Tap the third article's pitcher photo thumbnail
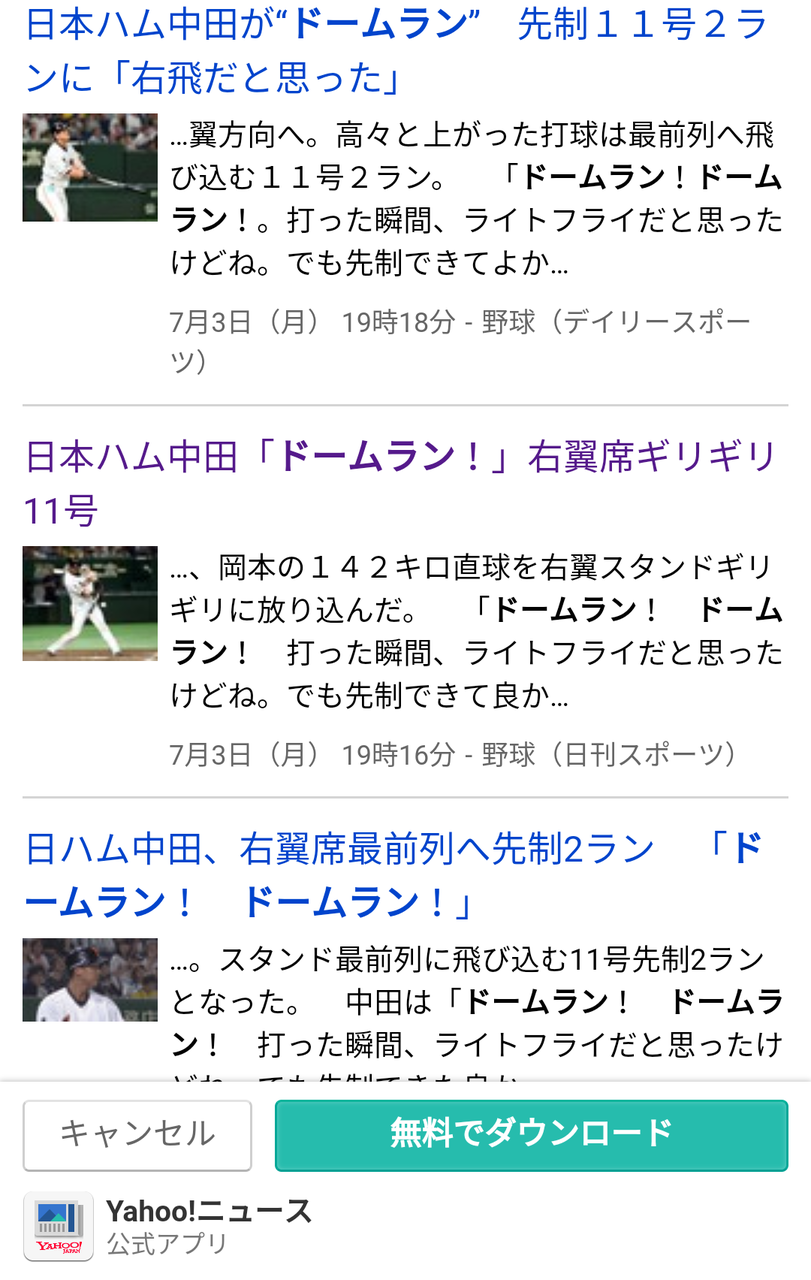This screenshot has height=1280, width=811. point(89,980)
